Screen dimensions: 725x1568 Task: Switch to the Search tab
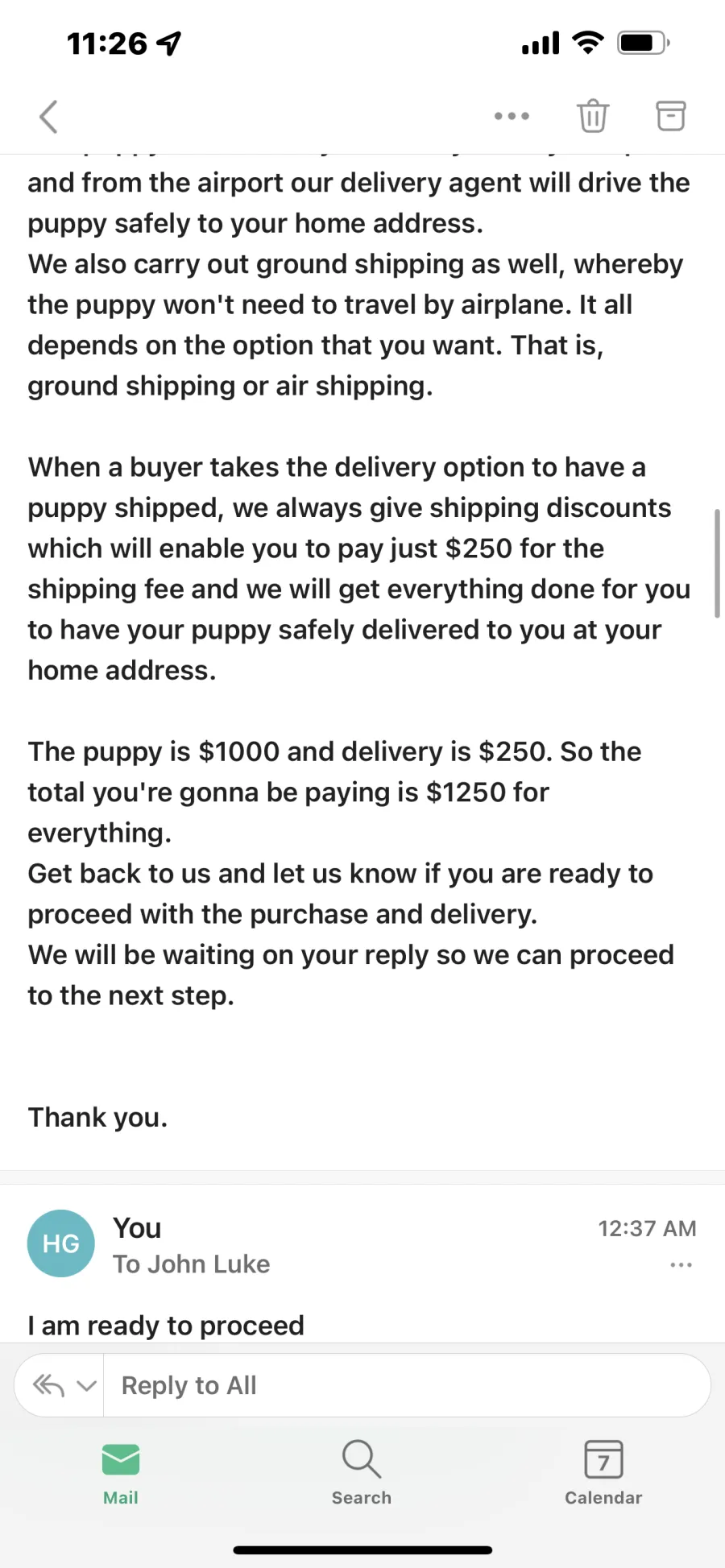point(362,1474)
